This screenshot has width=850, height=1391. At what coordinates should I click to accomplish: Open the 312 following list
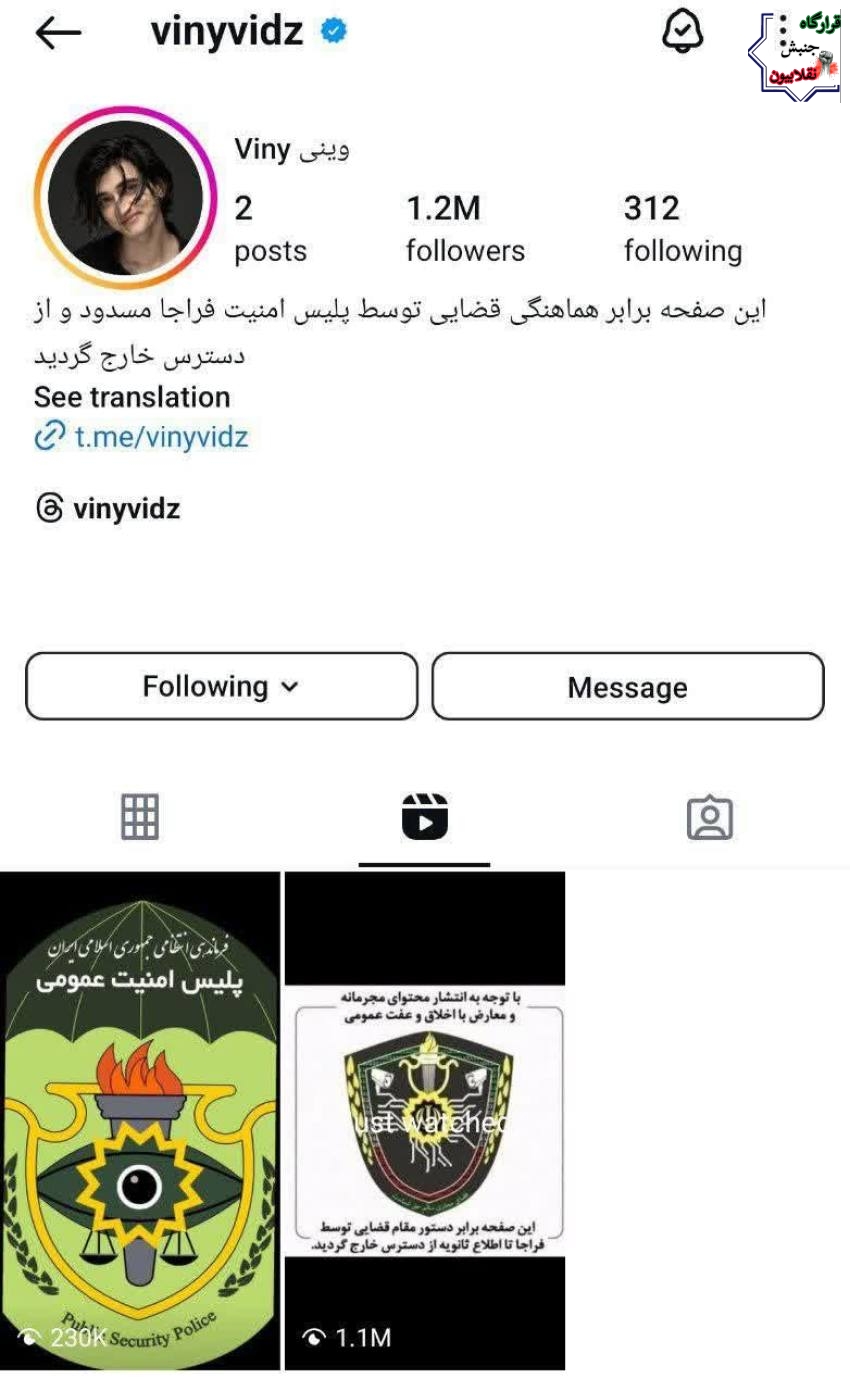pyautogui.click(x=682, y=228)
